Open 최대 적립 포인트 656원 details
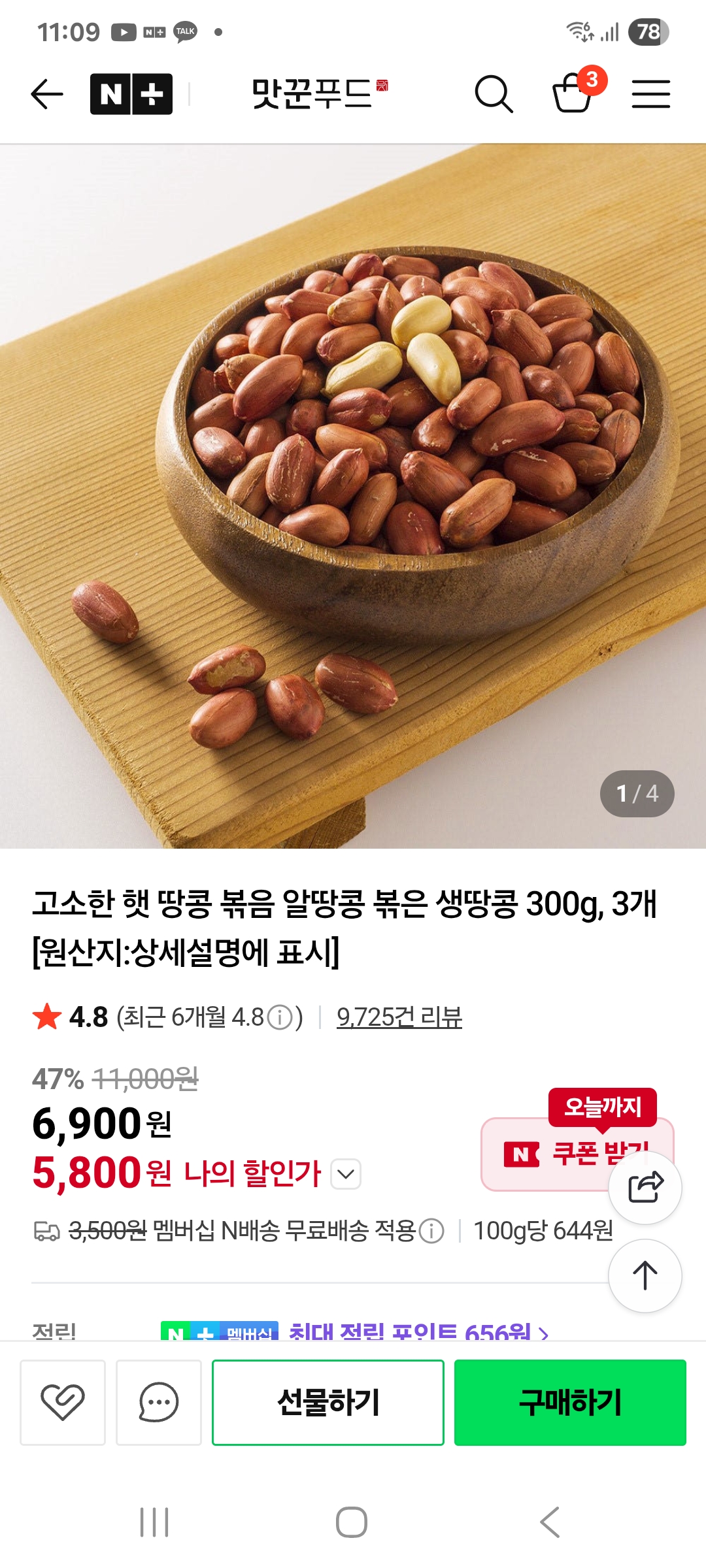Image resolution: width=706 pixels, height=1568 pixels. pos(418,1330)
